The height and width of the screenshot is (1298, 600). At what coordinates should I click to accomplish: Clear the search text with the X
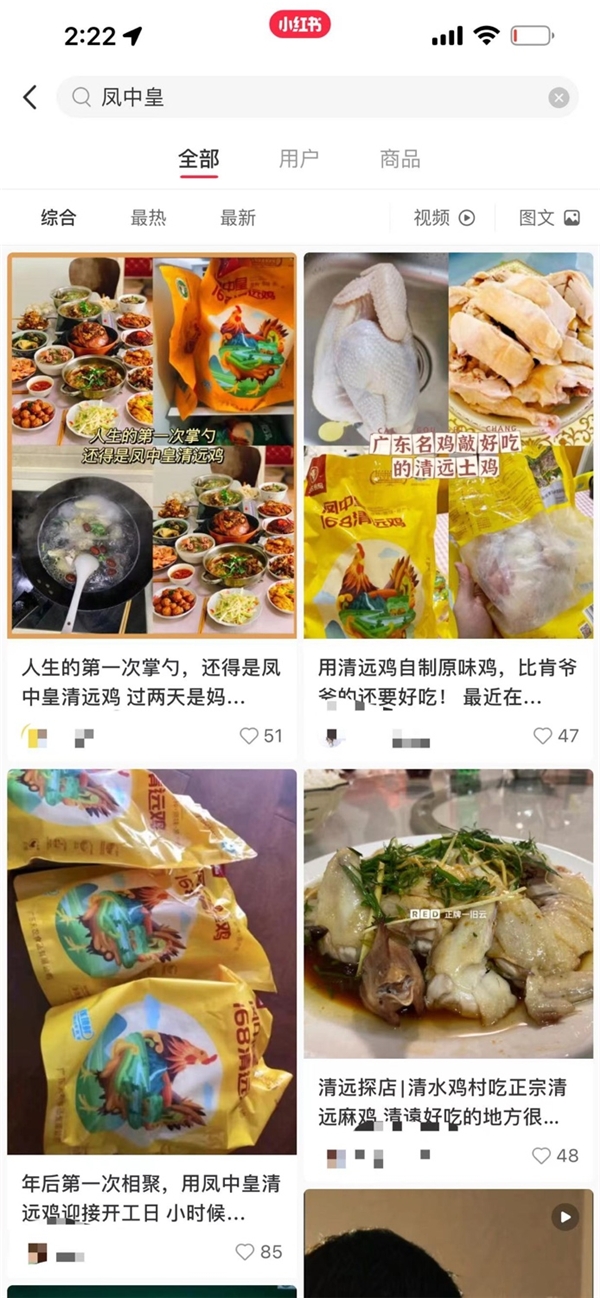(558, 97)
